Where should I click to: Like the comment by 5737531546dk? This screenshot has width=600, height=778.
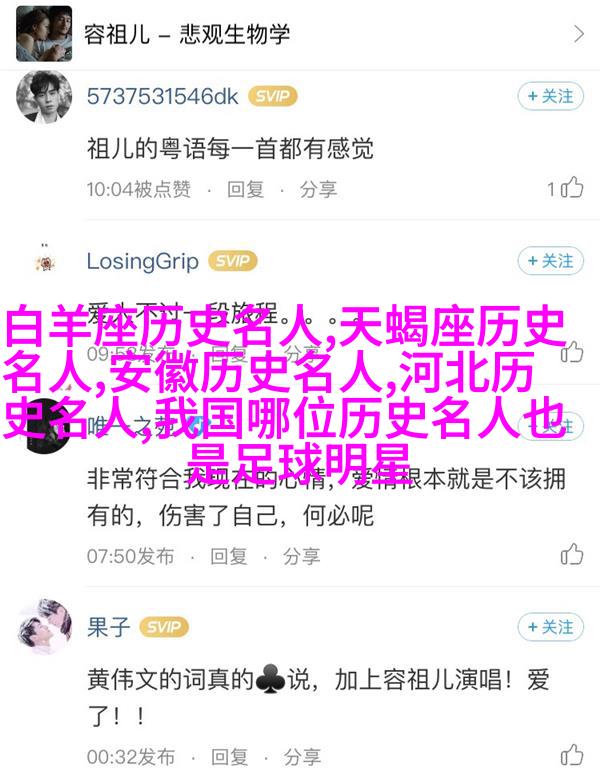[x=571, y=188]
